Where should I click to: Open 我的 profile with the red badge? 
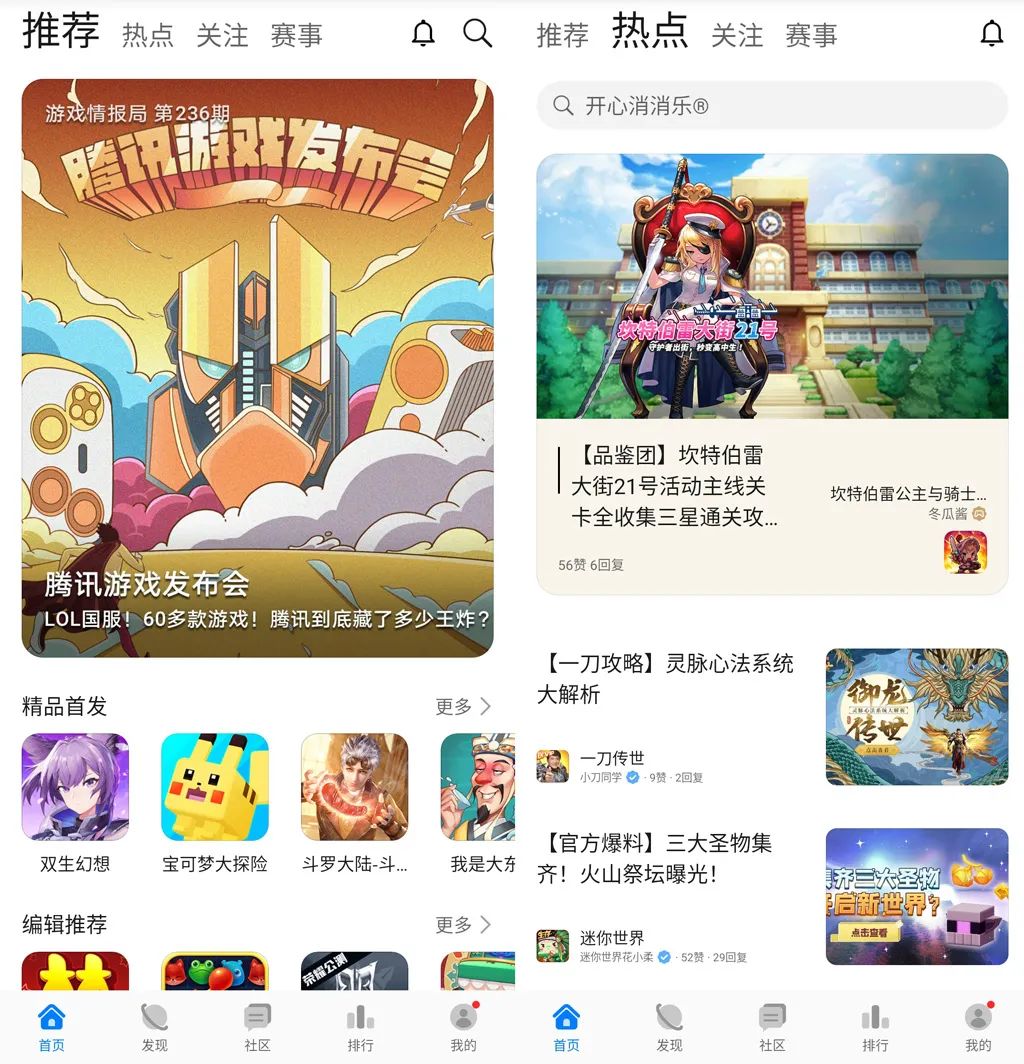point(461,1025)
